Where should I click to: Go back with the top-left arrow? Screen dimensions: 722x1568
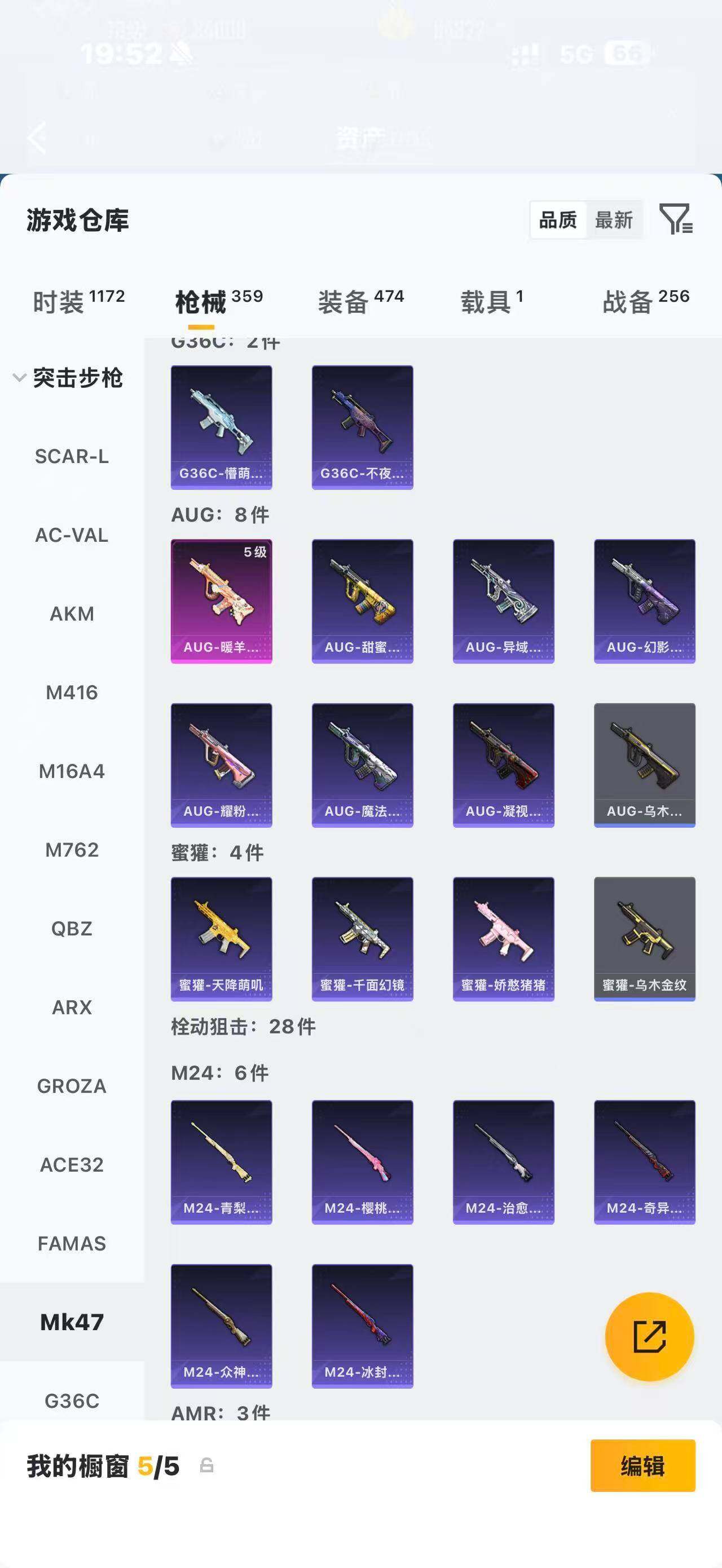tap(38, 138)
